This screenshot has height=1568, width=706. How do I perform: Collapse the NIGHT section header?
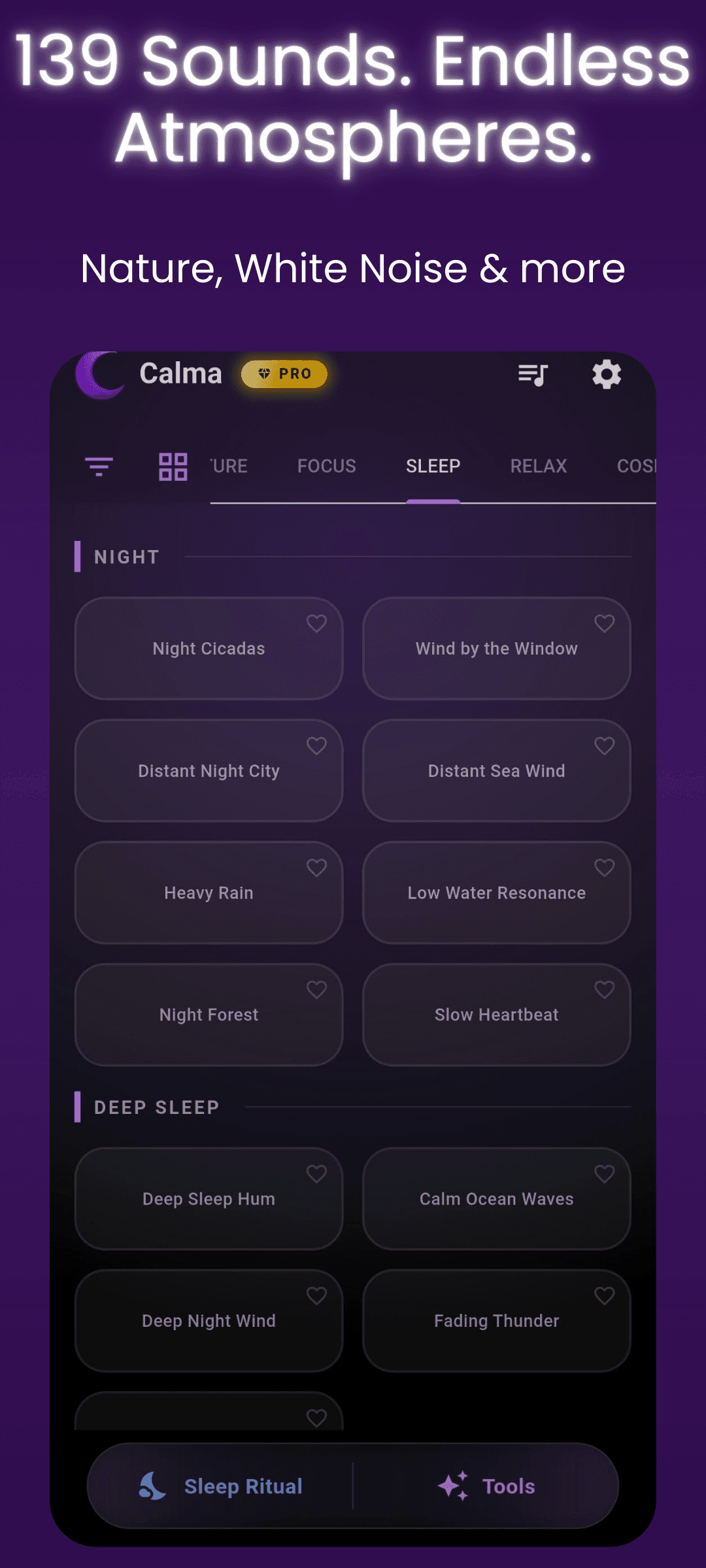click(x=126, y=557)
